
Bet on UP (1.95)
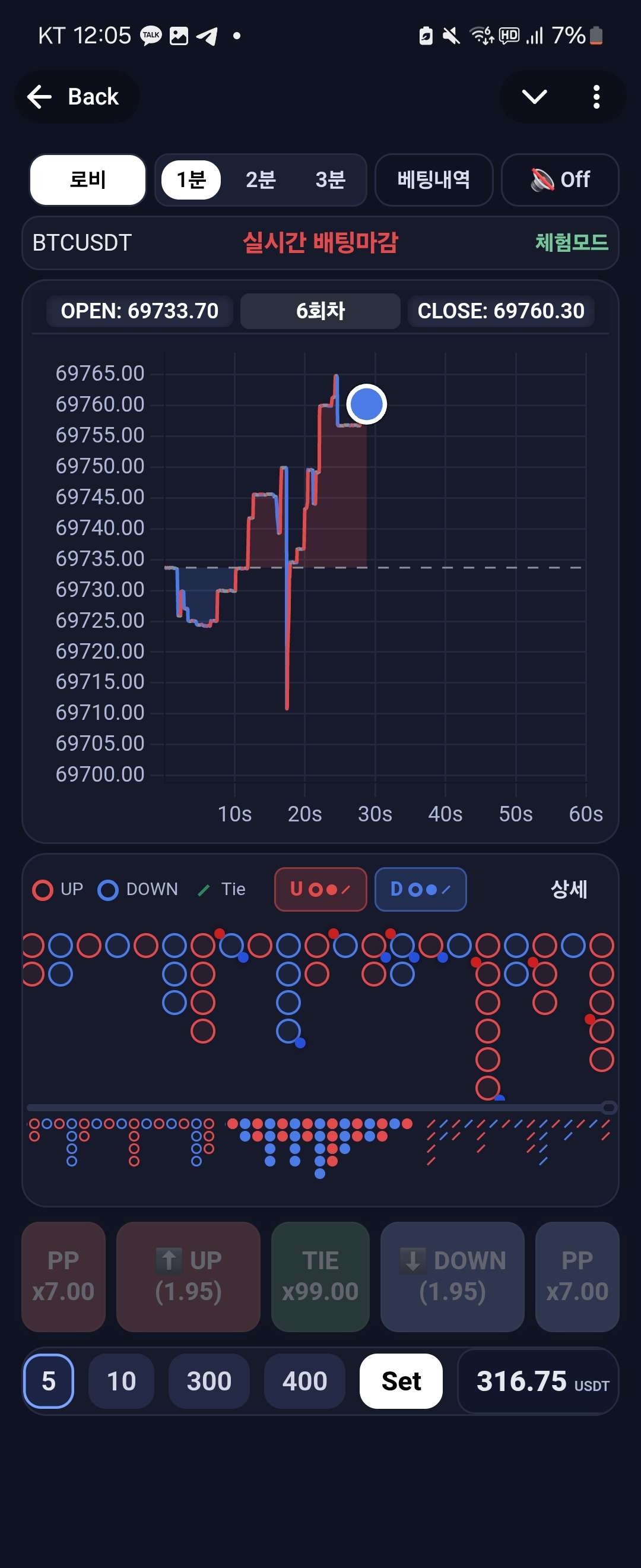189,1276
